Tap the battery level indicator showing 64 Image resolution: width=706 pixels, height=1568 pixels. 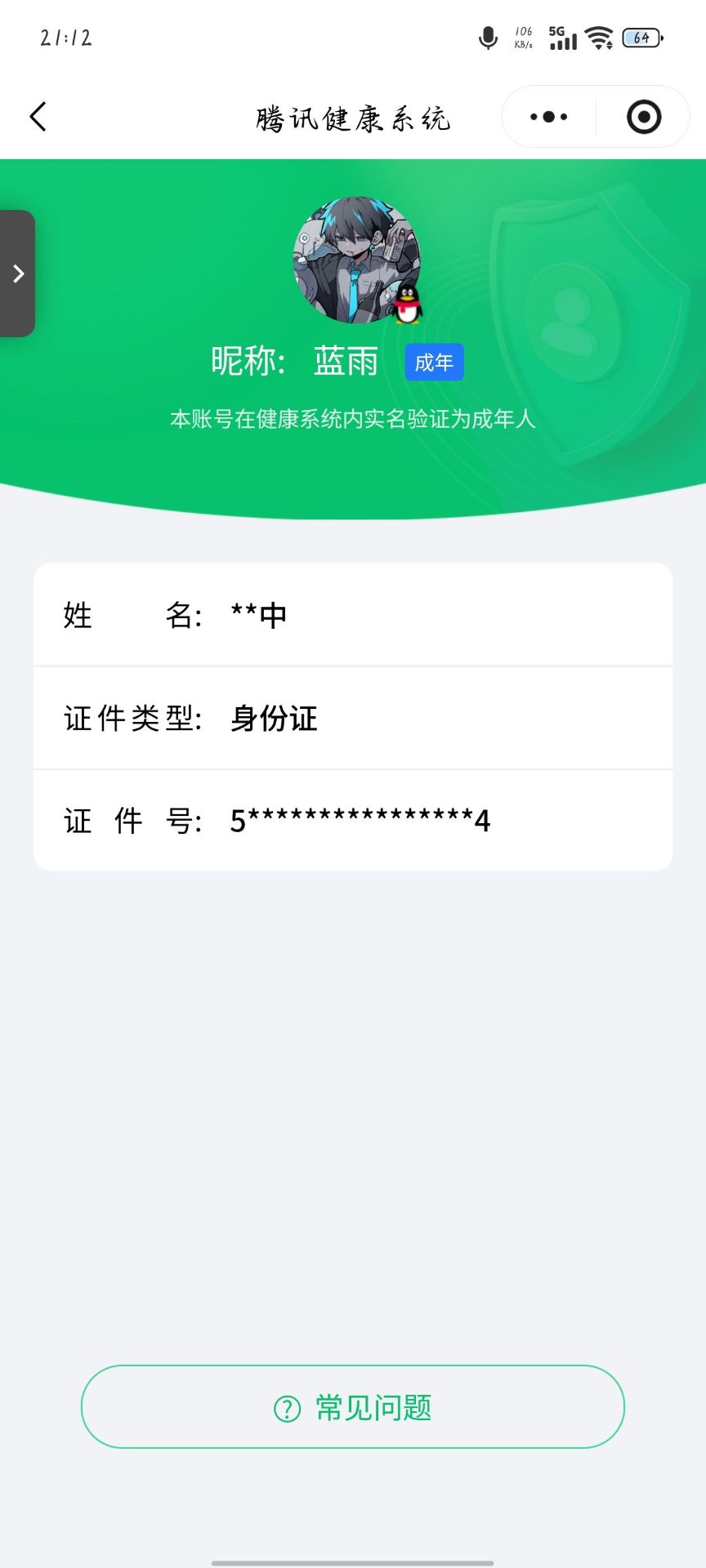tap(642, 37)
